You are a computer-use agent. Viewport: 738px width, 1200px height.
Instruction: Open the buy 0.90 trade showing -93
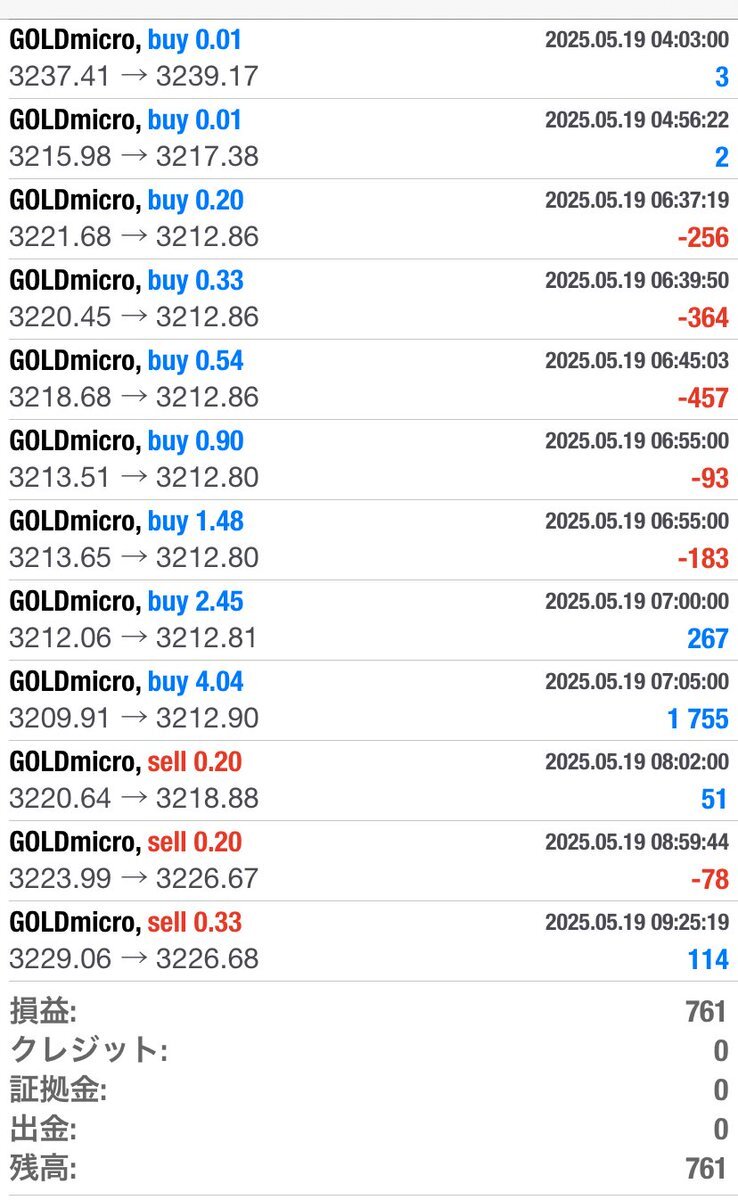369,459
